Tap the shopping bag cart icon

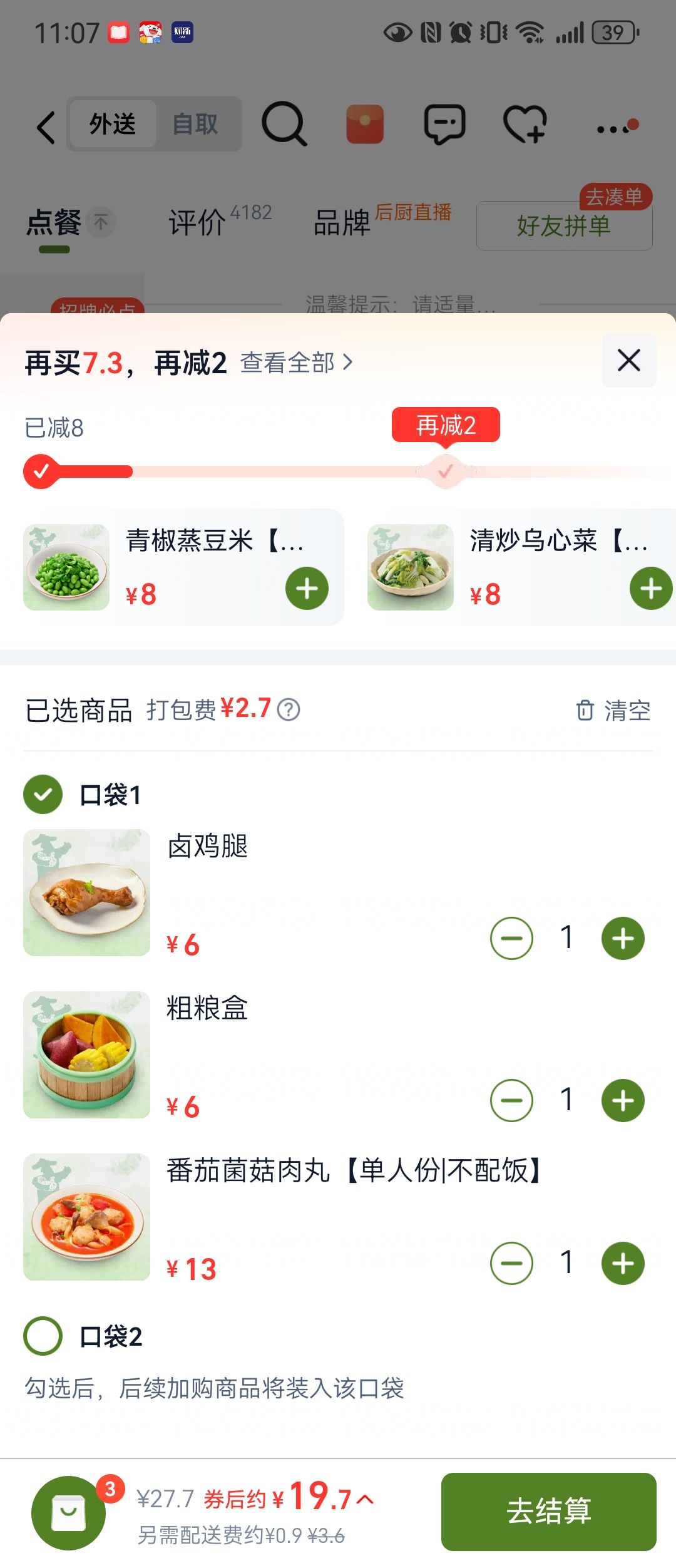point(68,1513)
